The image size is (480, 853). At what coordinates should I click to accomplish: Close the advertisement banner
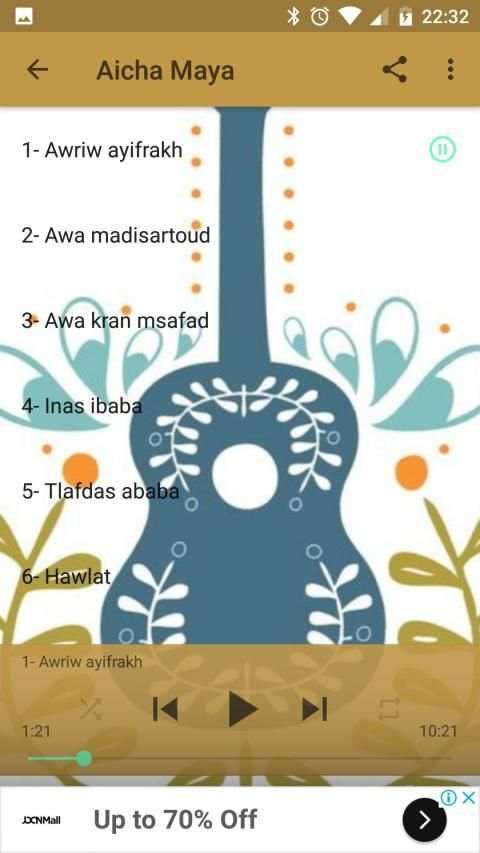point(469,798)
